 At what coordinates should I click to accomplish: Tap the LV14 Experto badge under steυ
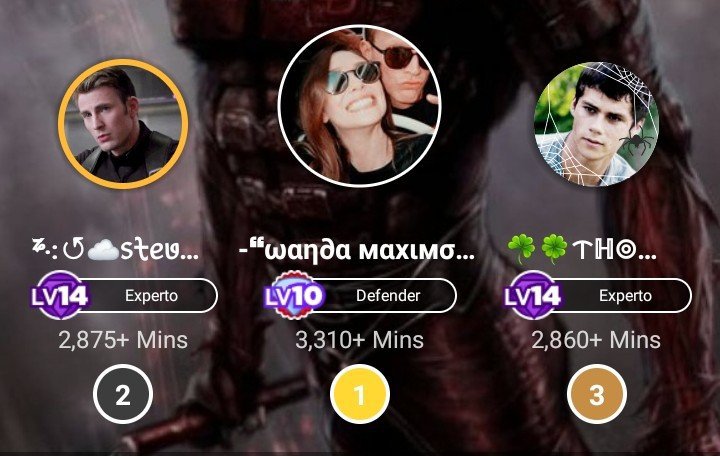tap(124, 296)
